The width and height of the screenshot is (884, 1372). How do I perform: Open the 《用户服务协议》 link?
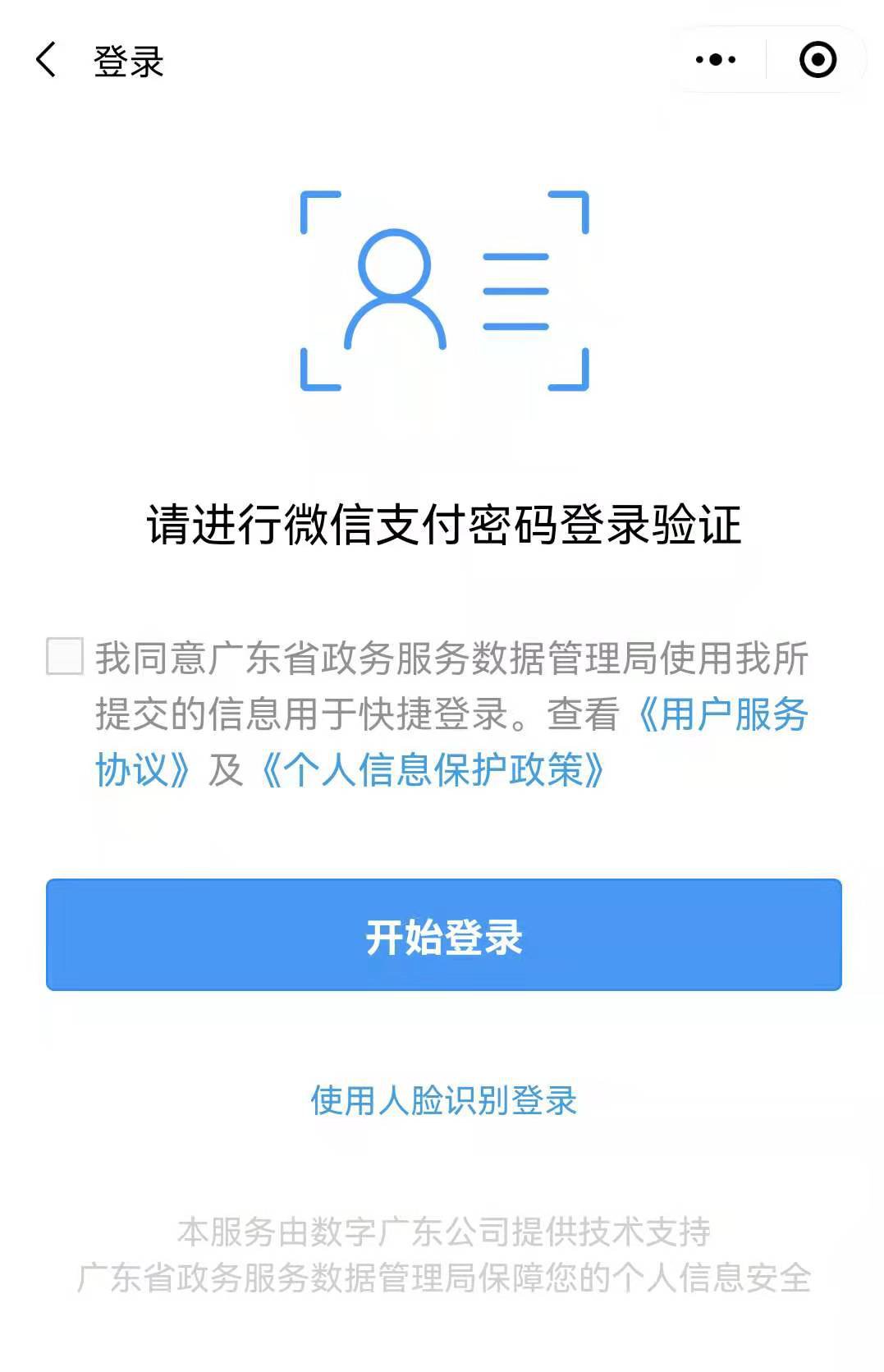pos(722,714)
